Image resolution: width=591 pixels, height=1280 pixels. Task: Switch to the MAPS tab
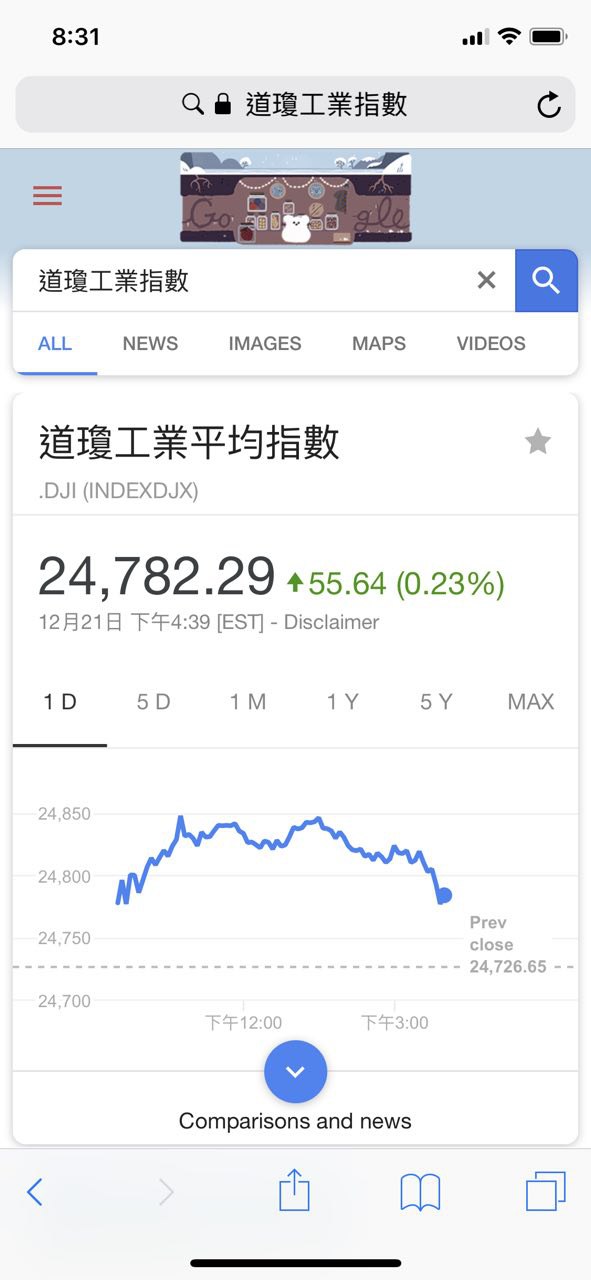click(379, 343)
